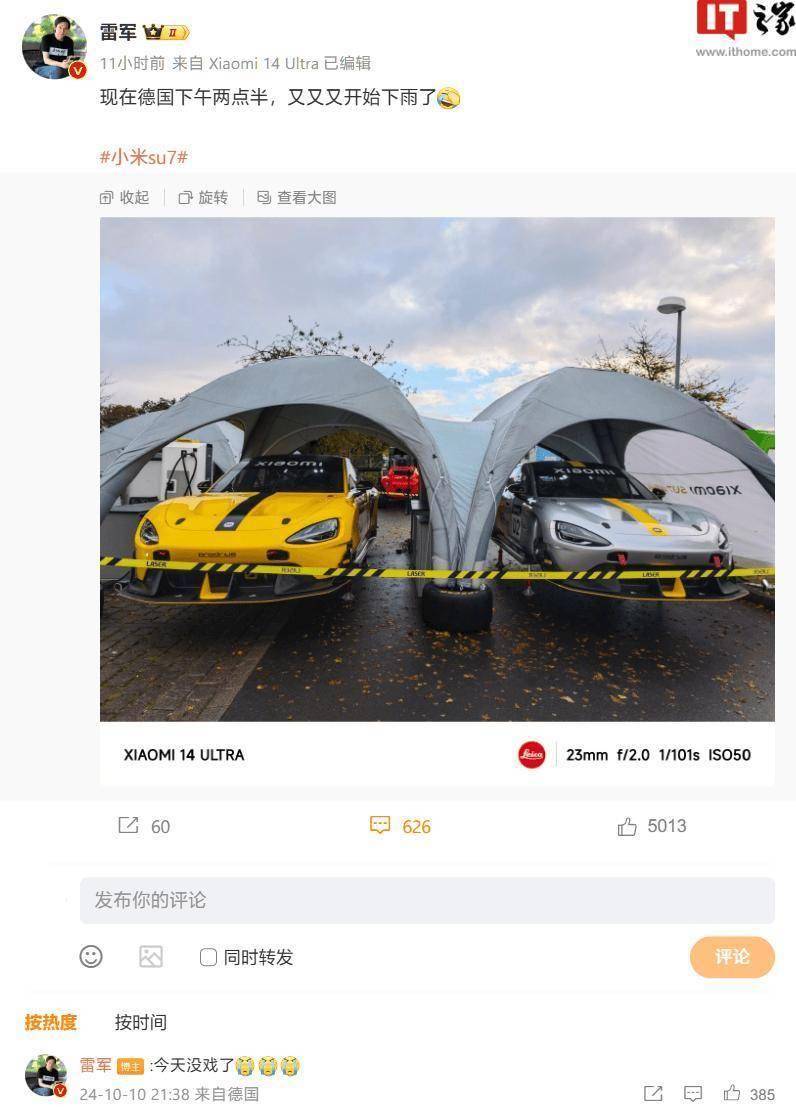Share 雷军's comment 今天没戏了
This screenshot has height=1107, width=796.
click(653, 1094)
